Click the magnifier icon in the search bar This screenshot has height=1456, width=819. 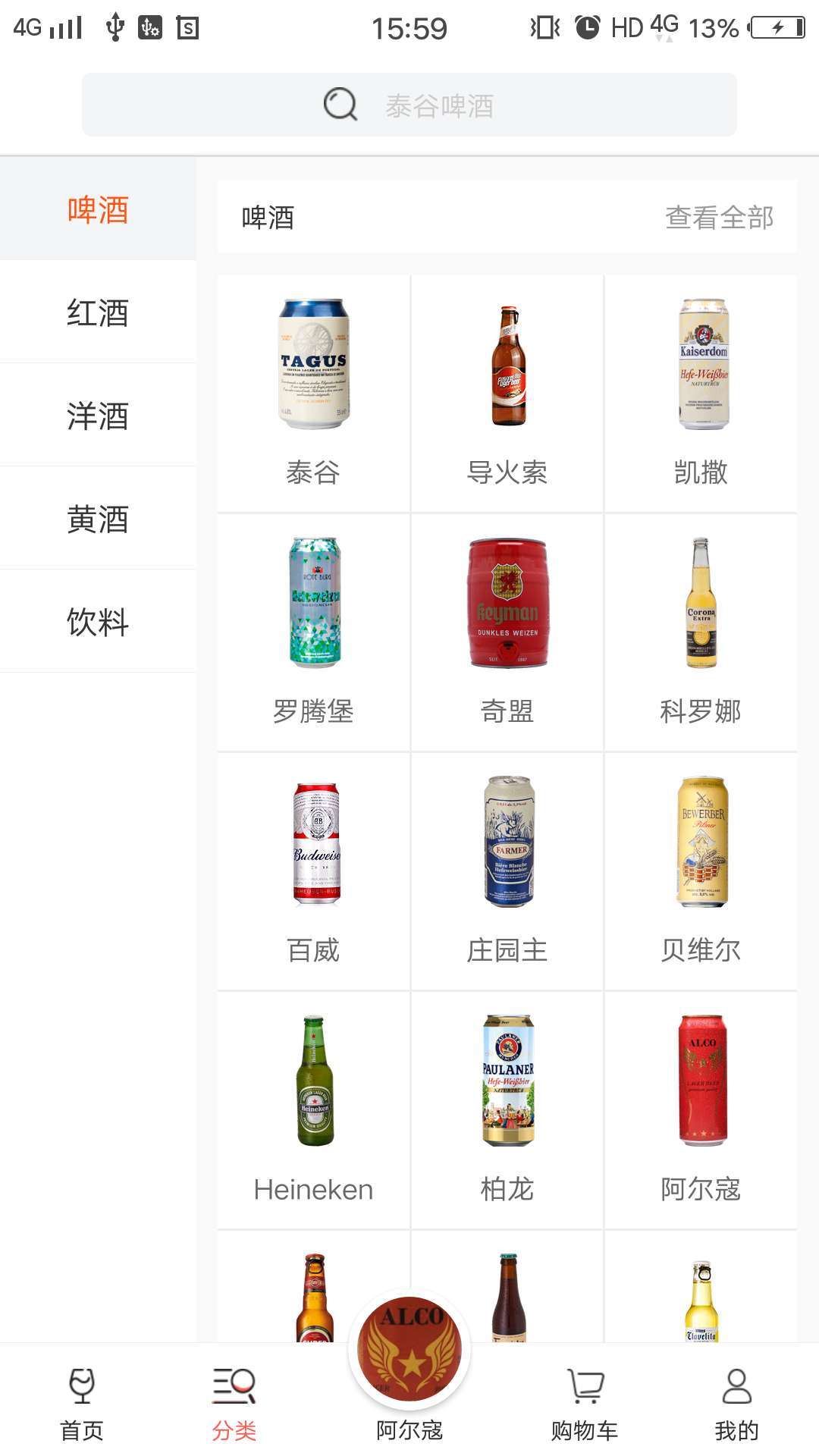point(339,105)
